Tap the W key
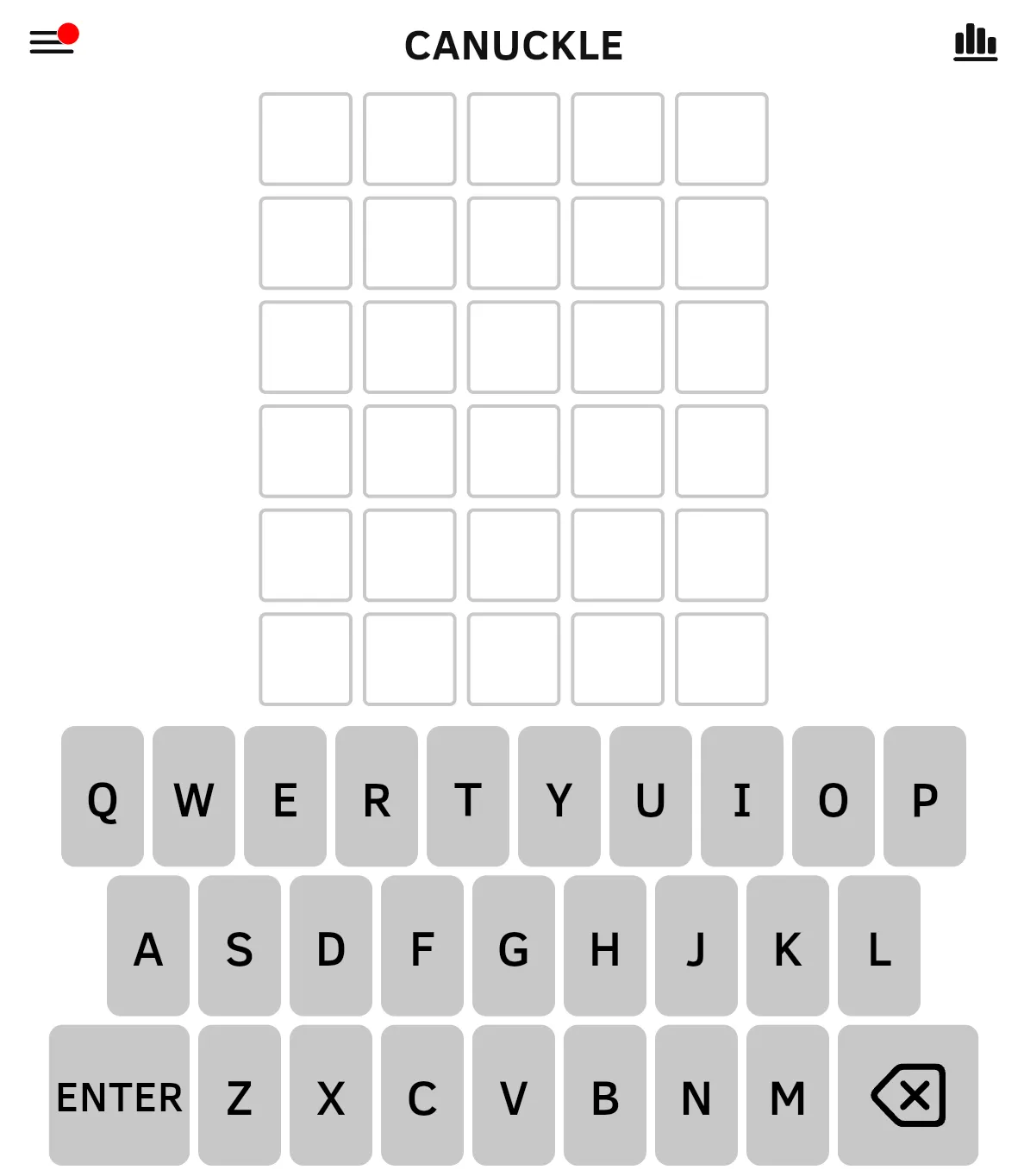This screenshot has width=1024, height=1176. [x=194, y=796]
